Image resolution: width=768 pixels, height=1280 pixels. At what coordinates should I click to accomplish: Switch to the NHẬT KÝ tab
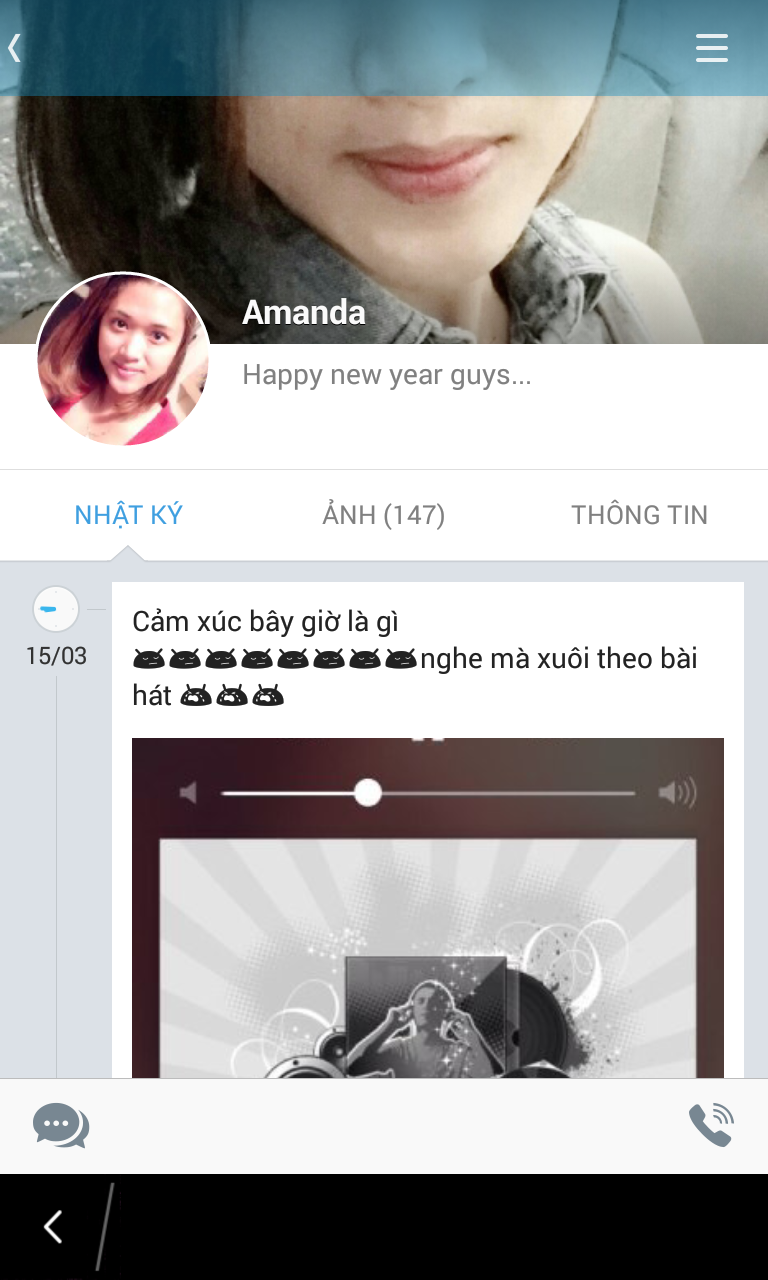click(x=128, y=515)
